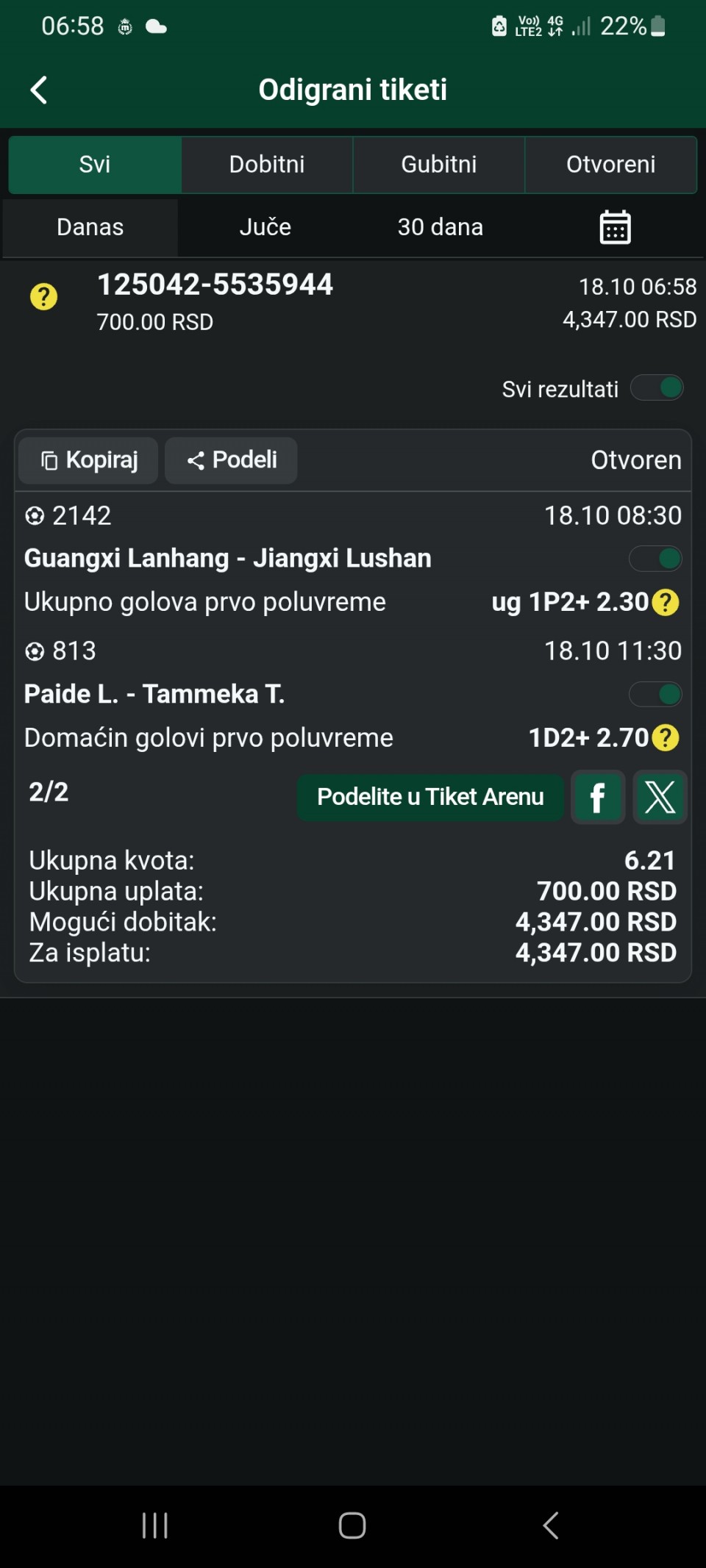This screenshot has height=1568, width=706.
Task: Share the ticket via Podeli
Action: click(232, 461)
